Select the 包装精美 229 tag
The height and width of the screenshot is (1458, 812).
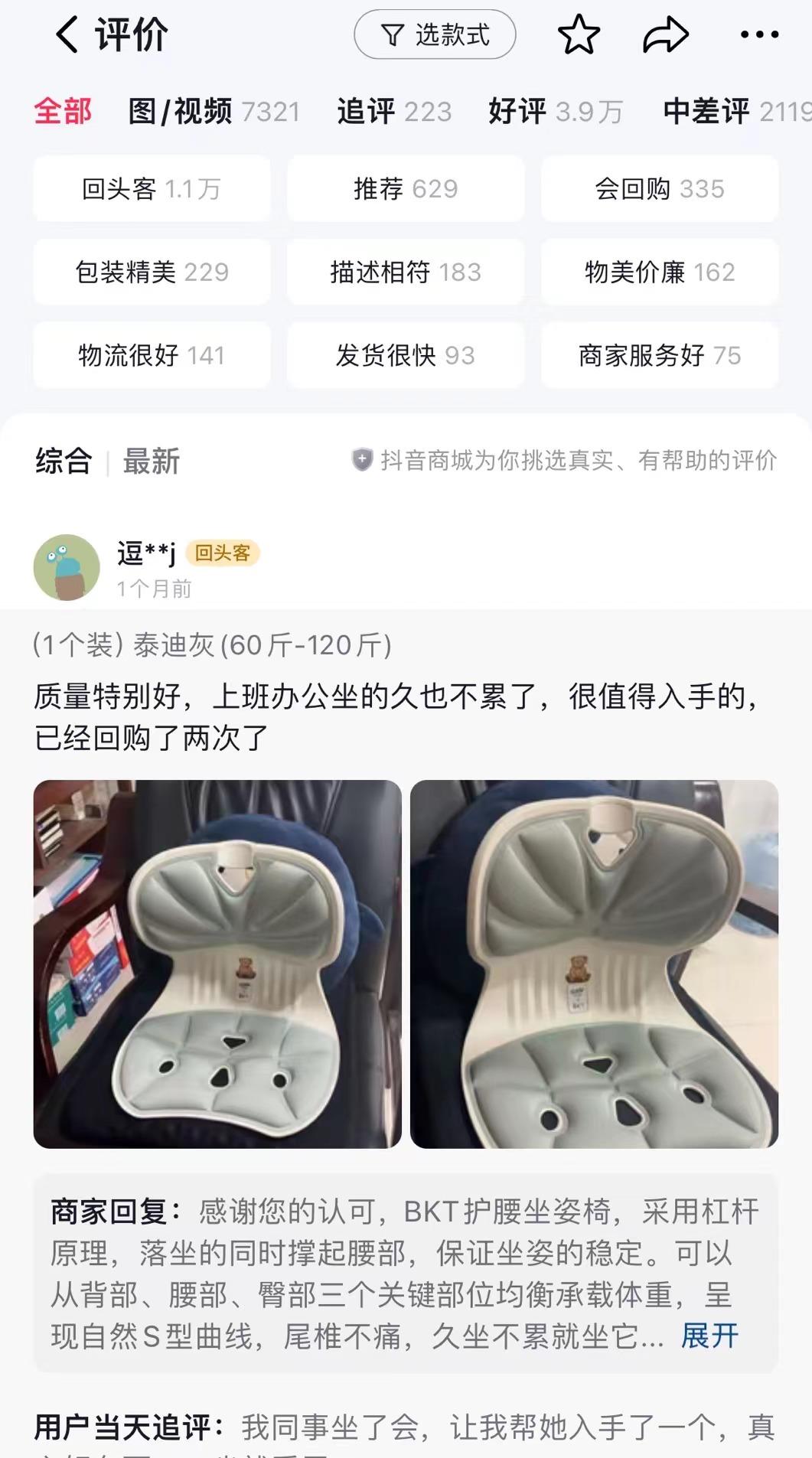click(x=152, y=272)
